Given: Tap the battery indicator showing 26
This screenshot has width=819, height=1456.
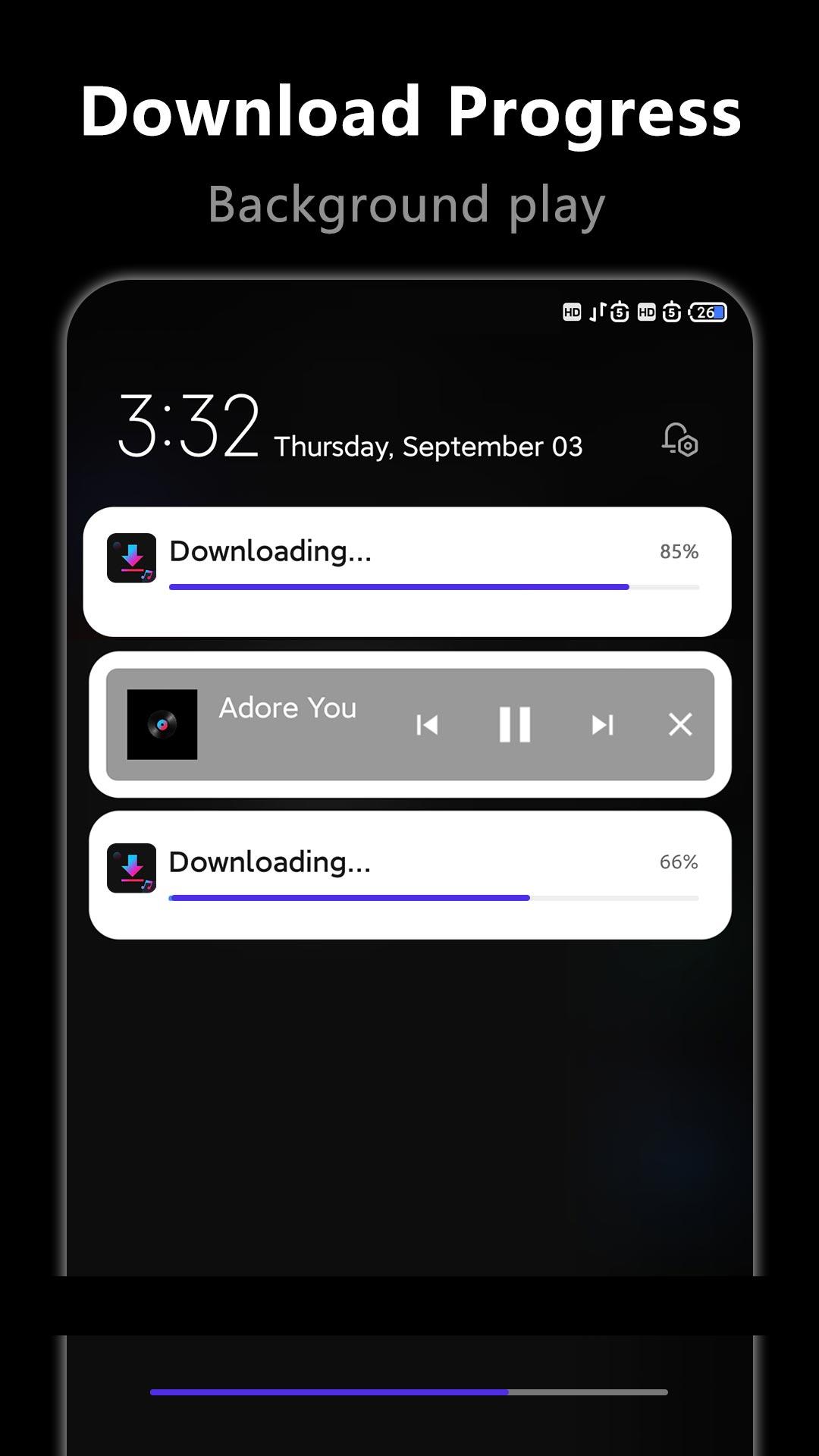Looking at the screenshot, I should pyautogui.click(x=707, y=311).
